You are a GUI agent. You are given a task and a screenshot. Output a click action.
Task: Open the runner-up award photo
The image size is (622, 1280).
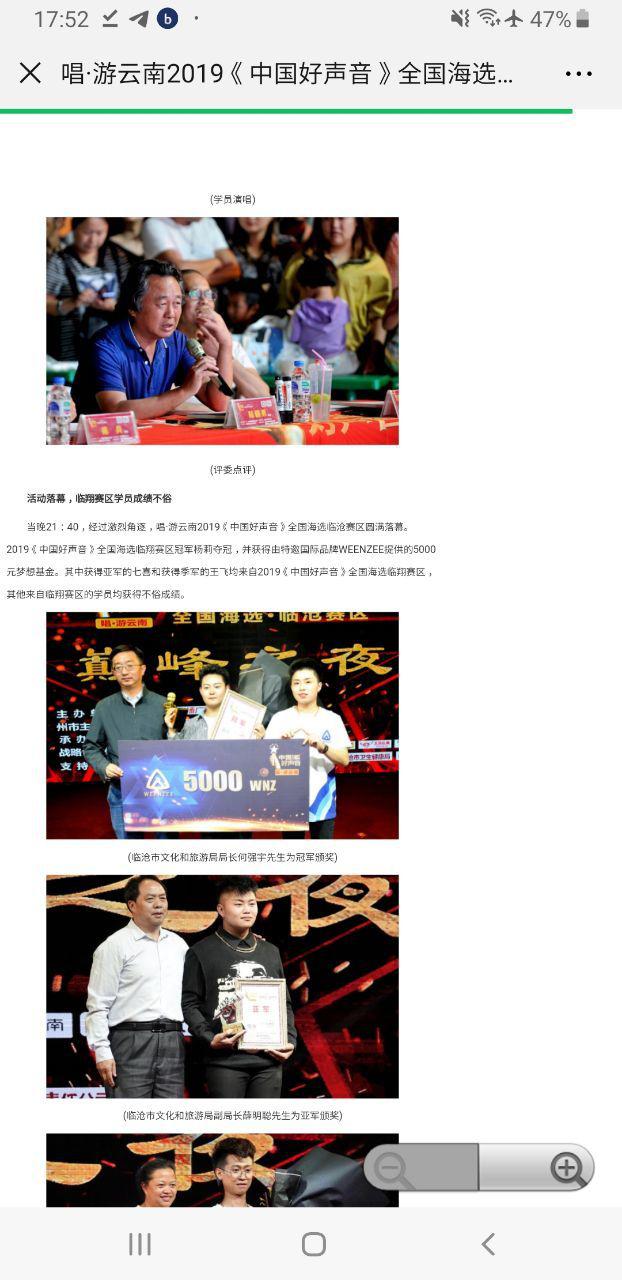pos(222,986)
